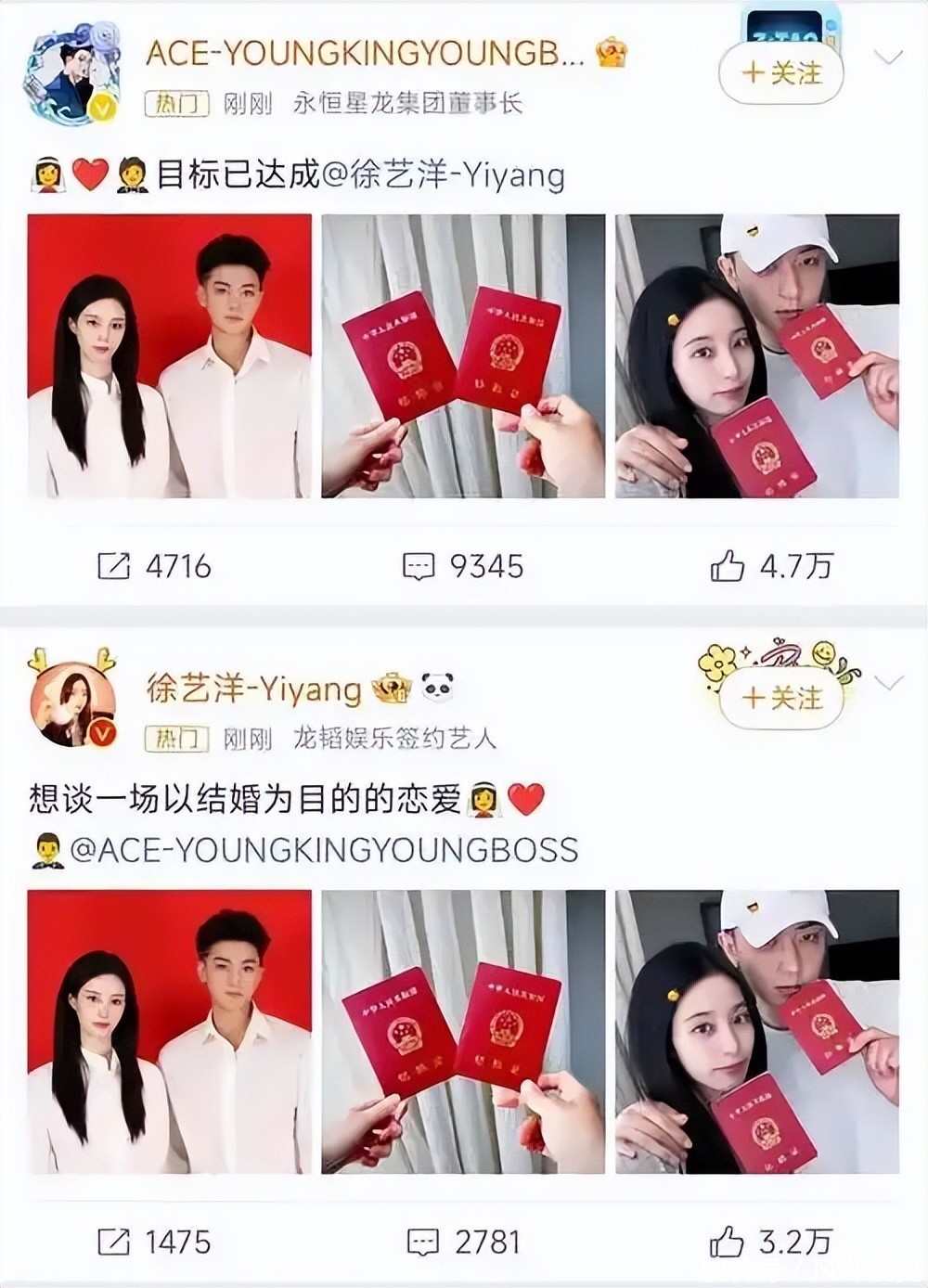Viewport: 928px width, 1288px height.
Task: Repost 徐艺洋's post with 1475 shares
Action: coord(154,1242)
